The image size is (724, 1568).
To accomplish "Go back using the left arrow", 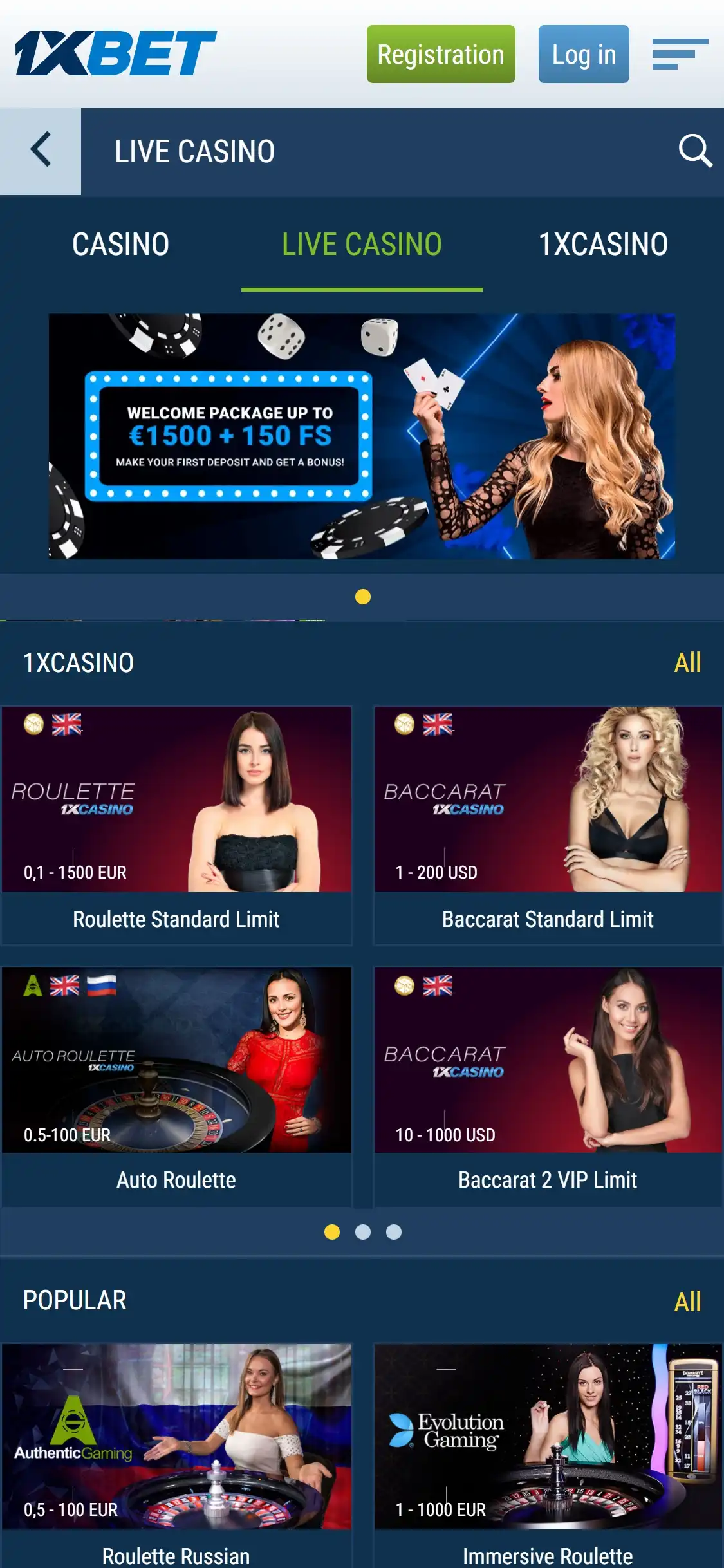I will click(41, 151).
